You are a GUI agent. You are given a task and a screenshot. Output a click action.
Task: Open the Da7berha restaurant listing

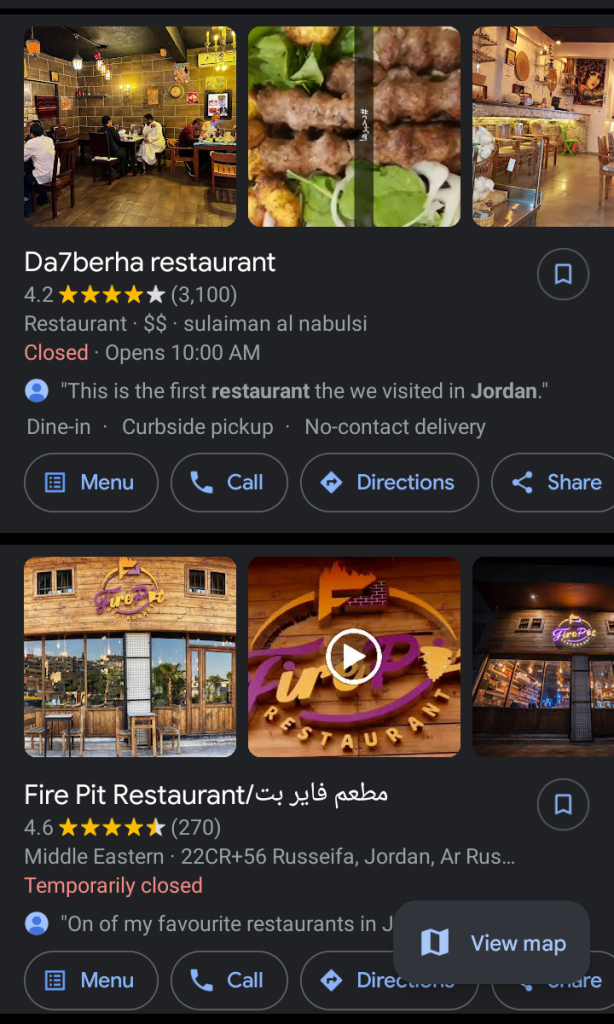click(x=150, y=263)
